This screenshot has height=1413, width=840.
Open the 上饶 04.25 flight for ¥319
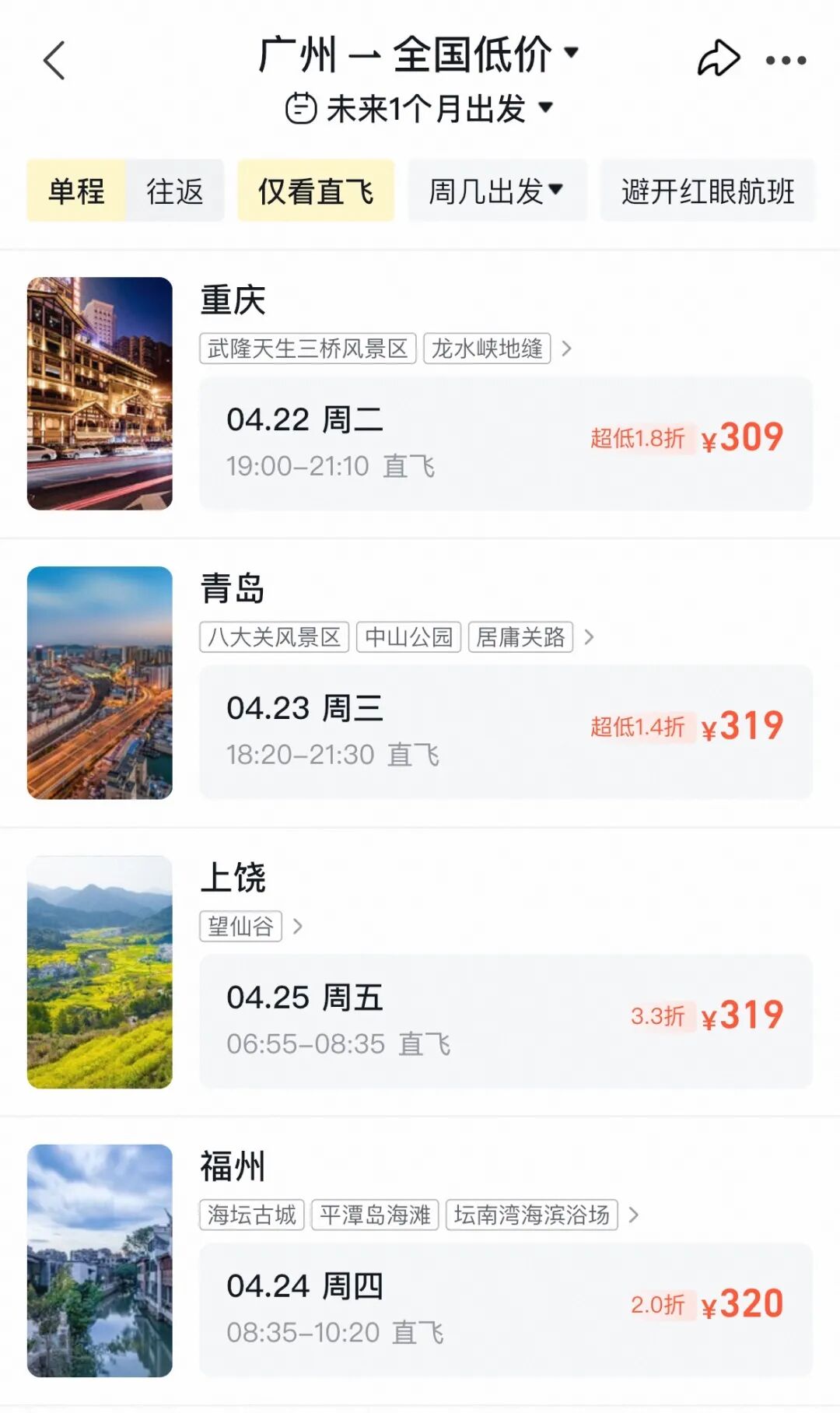[506, 1022]
